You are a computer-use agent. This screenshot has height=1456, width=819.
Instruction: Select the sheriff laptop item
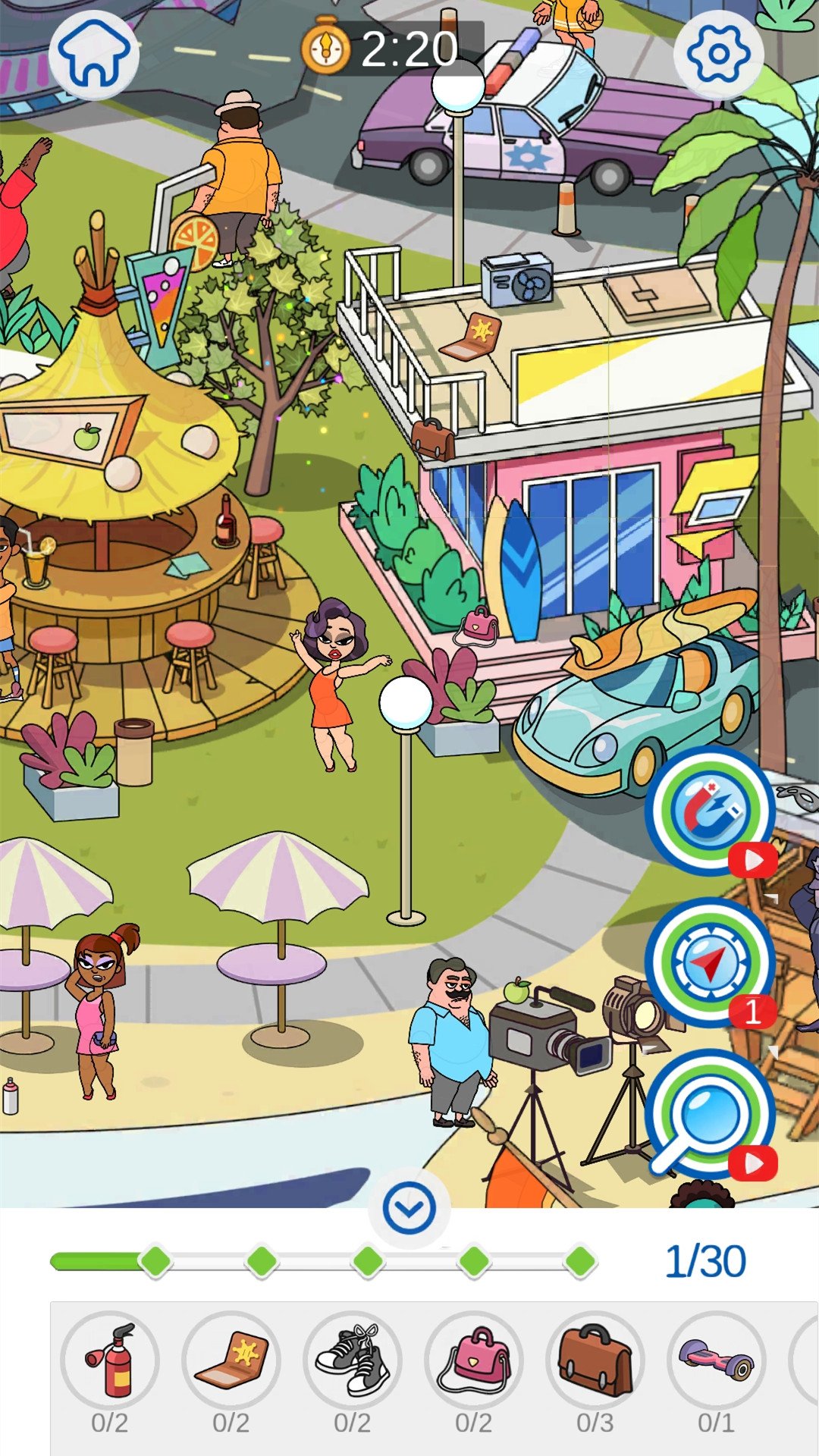(x=231, y=1360)
